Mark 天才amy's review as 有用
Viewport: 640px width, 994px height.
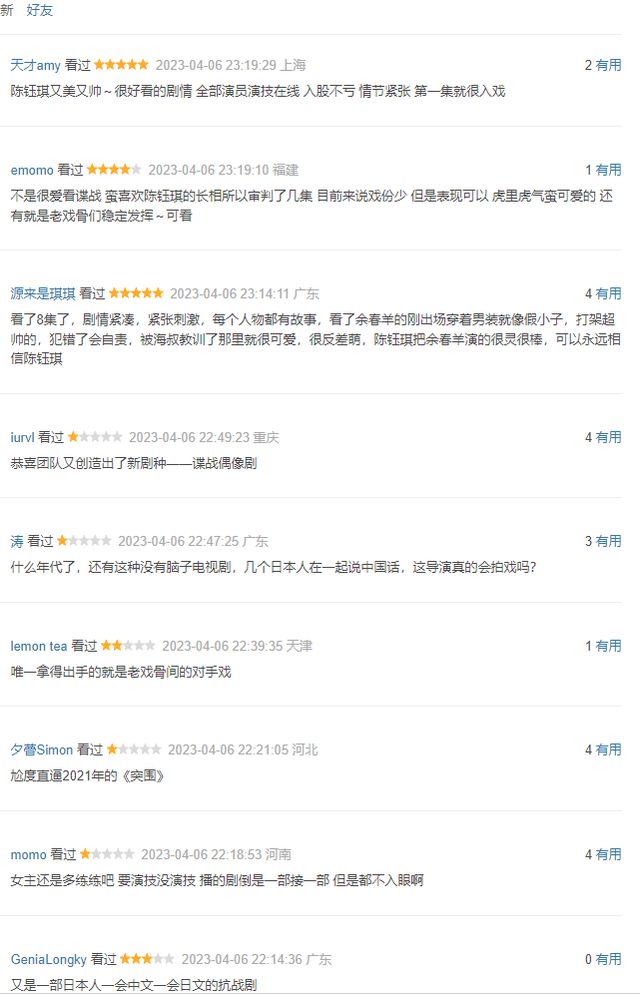(608, 65)
